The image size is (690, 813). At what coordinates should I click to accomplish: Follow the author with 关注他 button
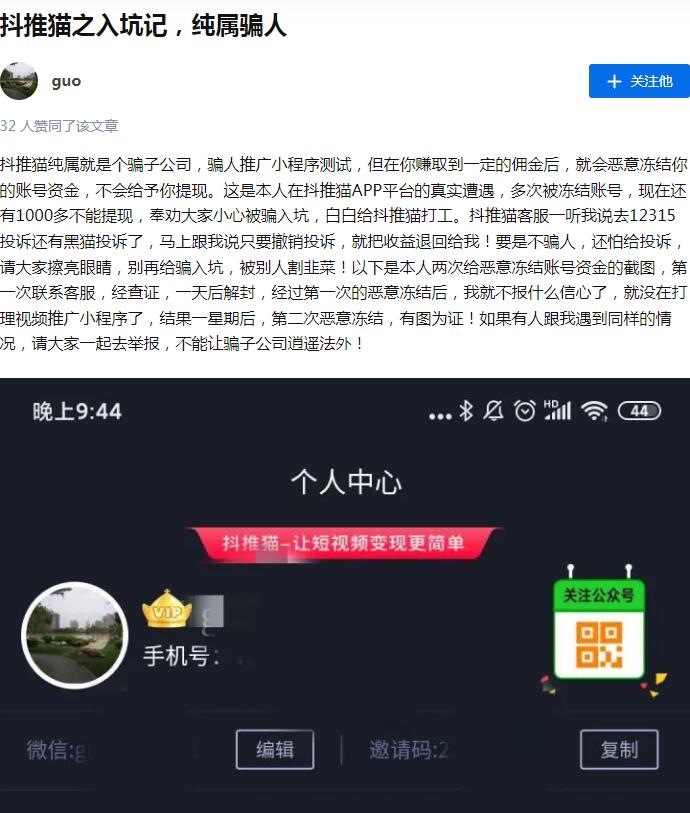click(x=639, y=81)
